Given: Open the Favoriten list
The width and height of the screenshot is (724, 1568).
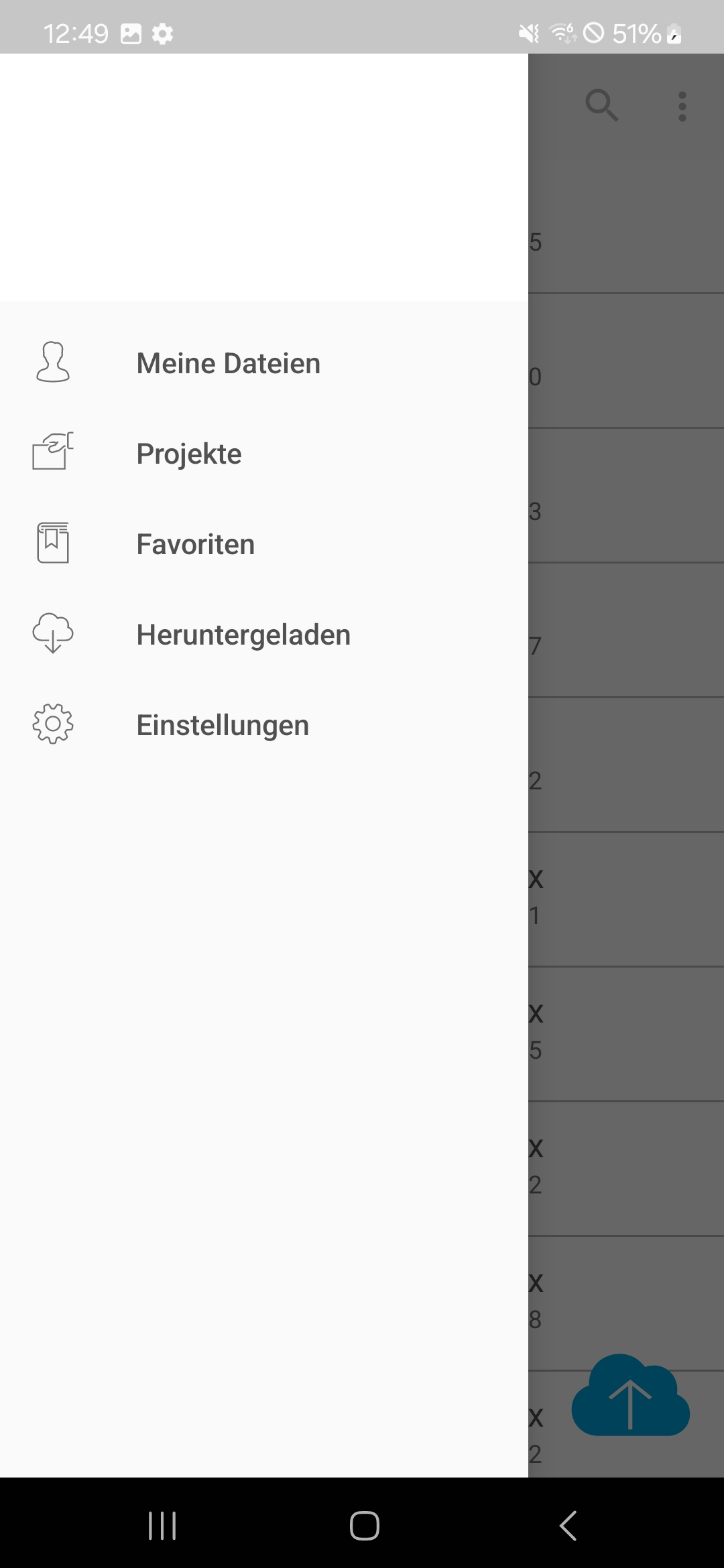Looking at the screenshot, I should [264, 544].
